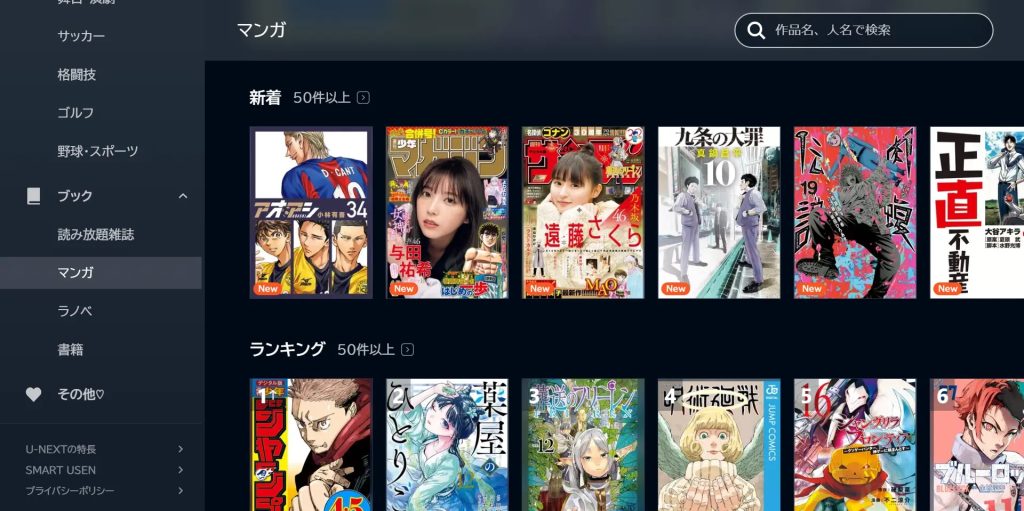Open アオアシ volume 34 cover
This screenshot has width=1024, height=511.
[x=311, y=212]
